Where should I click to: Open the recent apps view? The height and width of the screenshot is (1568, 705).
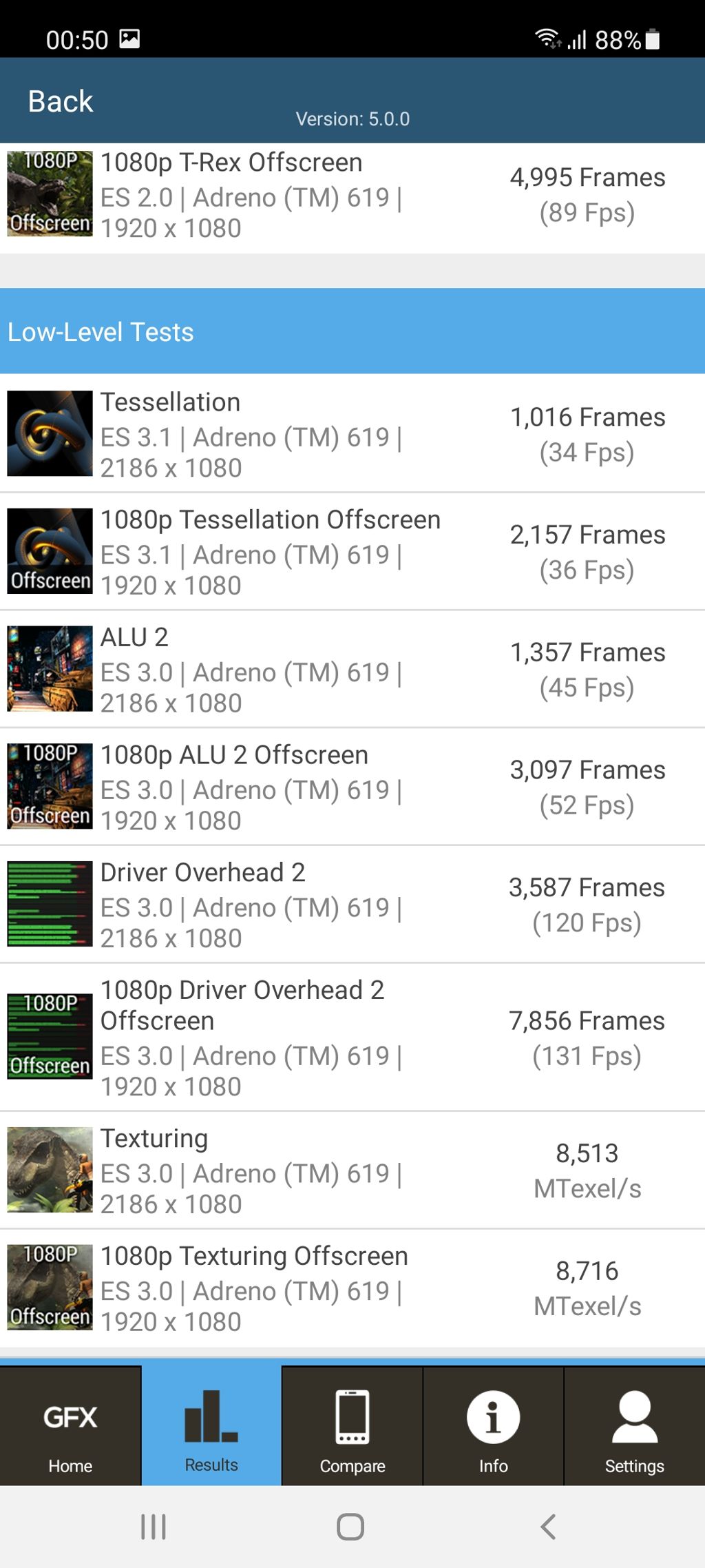coord(154,1527)
